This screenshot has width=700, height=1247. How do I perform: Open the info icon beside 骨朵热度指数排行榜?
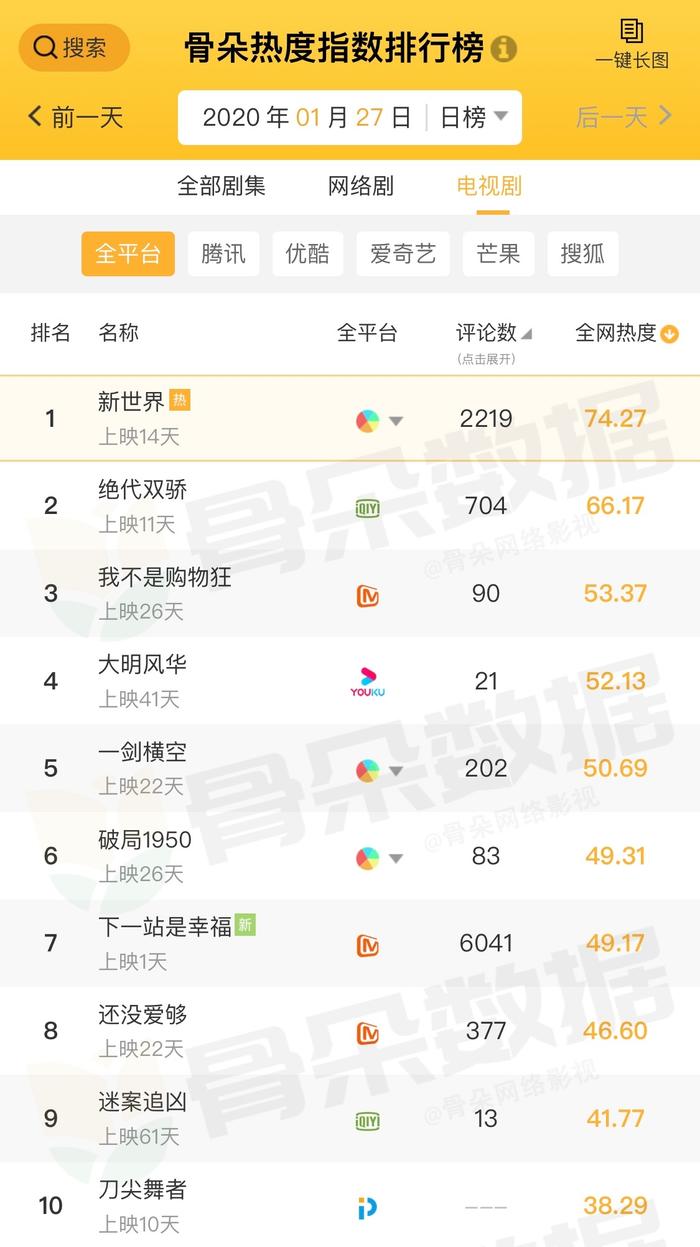(x=504, y=48)
